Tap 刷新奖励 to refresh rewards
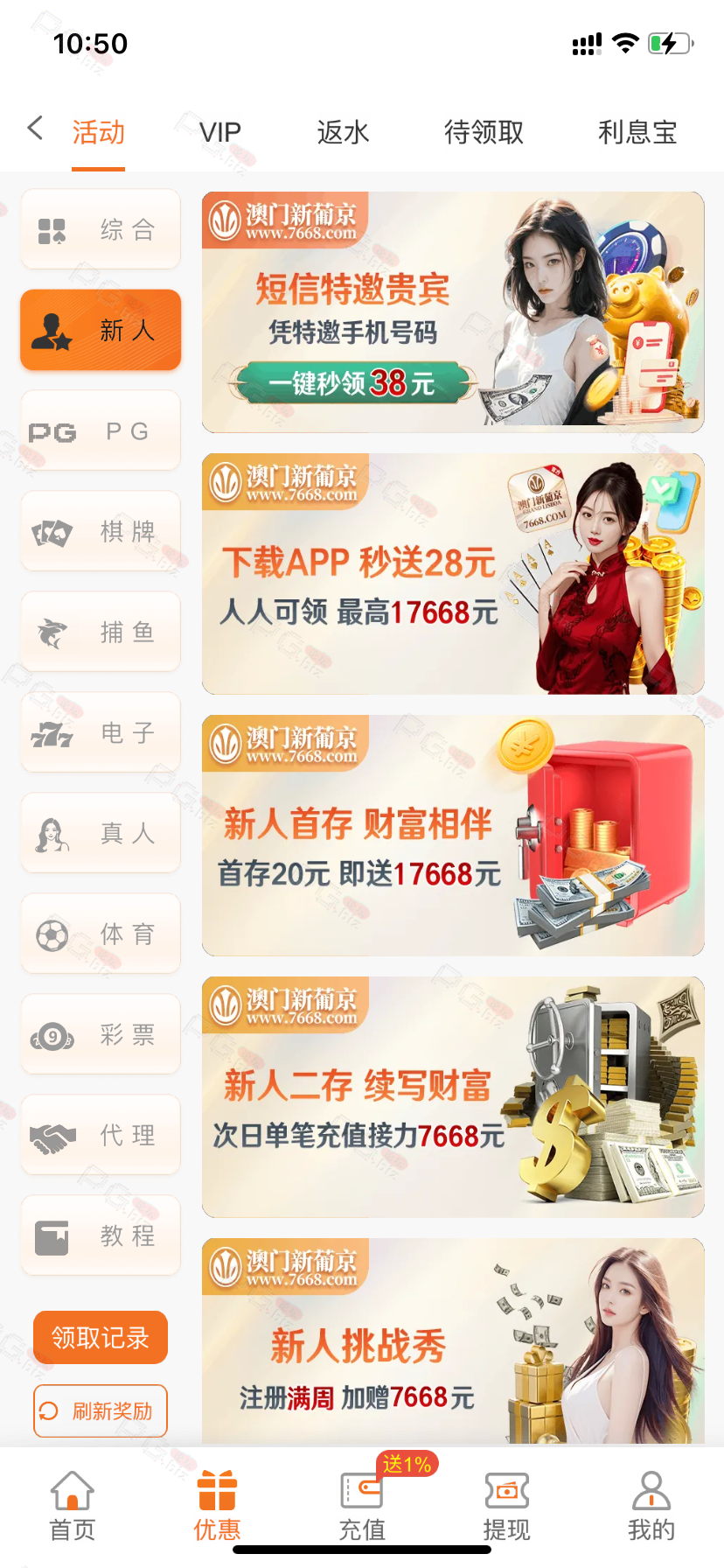This screenshot has height=1568, width=724. coord(101,1410)
